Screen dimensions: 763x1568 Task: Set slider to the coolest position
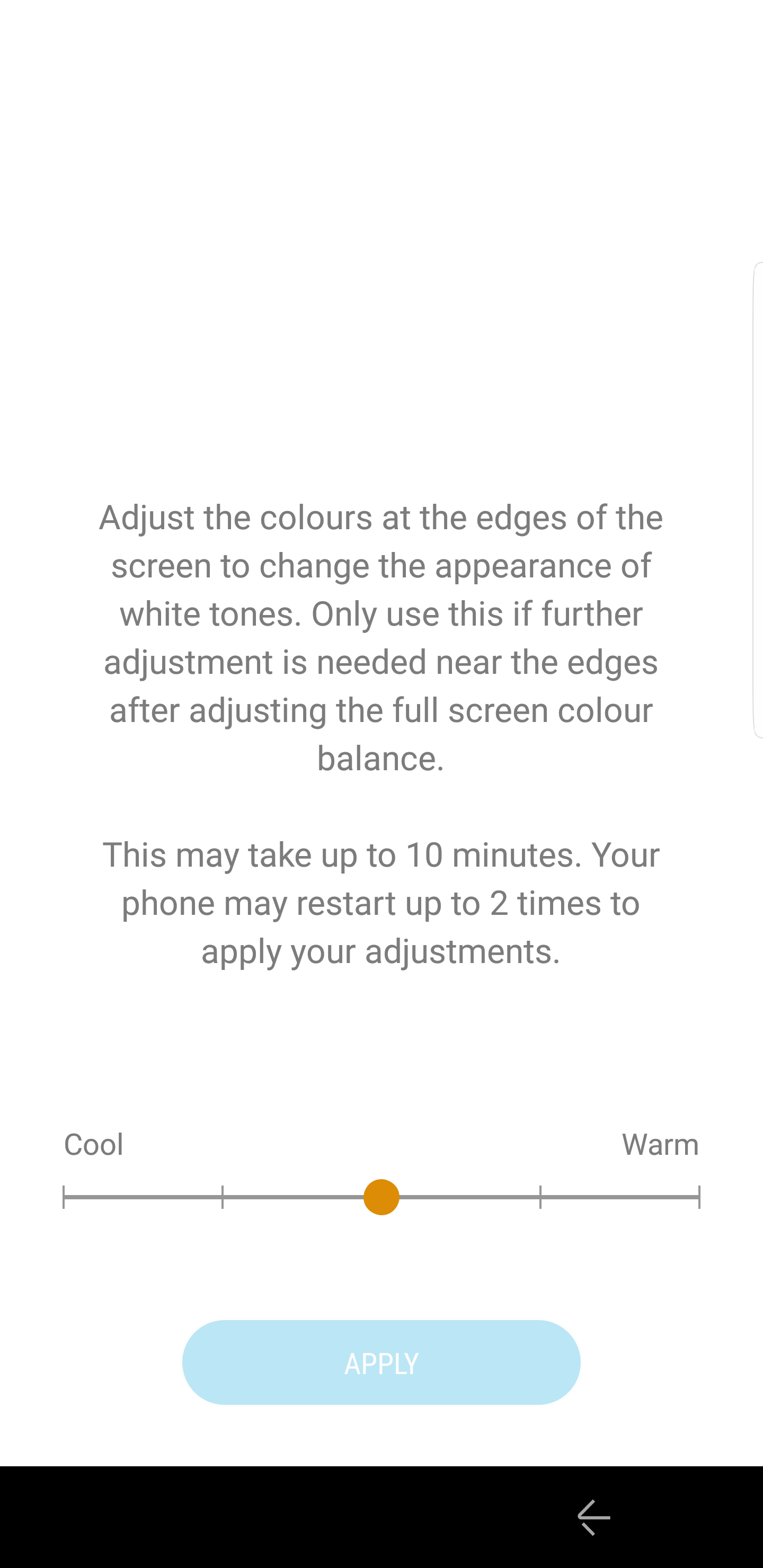(x=64, y=1197)
